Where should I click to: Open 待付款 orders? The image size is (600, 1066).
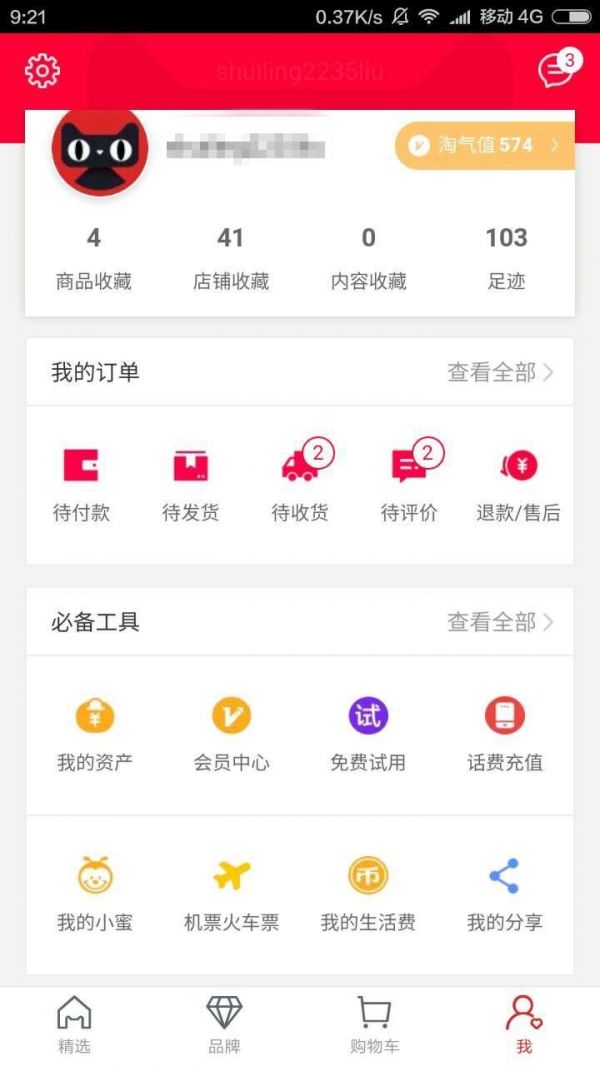[x=81, y=485]
